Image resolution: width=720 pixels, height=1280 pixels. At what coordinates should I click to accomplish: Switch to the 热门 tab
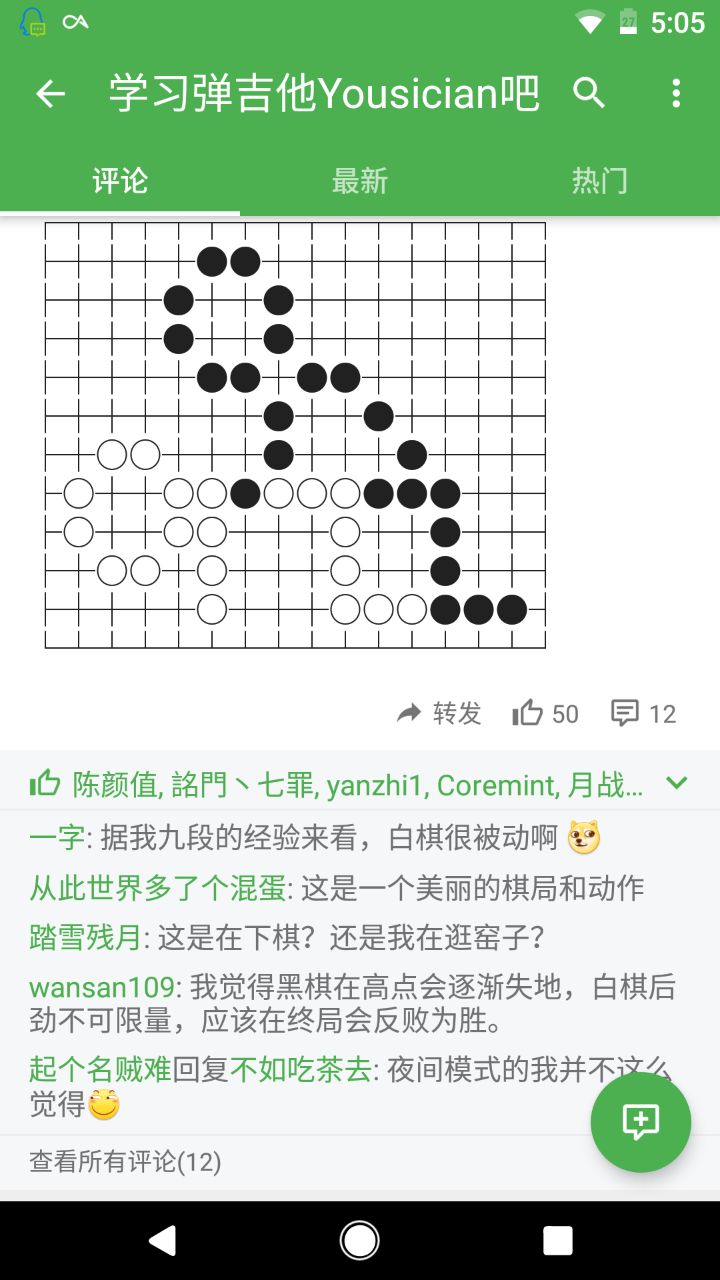(600, 181)
